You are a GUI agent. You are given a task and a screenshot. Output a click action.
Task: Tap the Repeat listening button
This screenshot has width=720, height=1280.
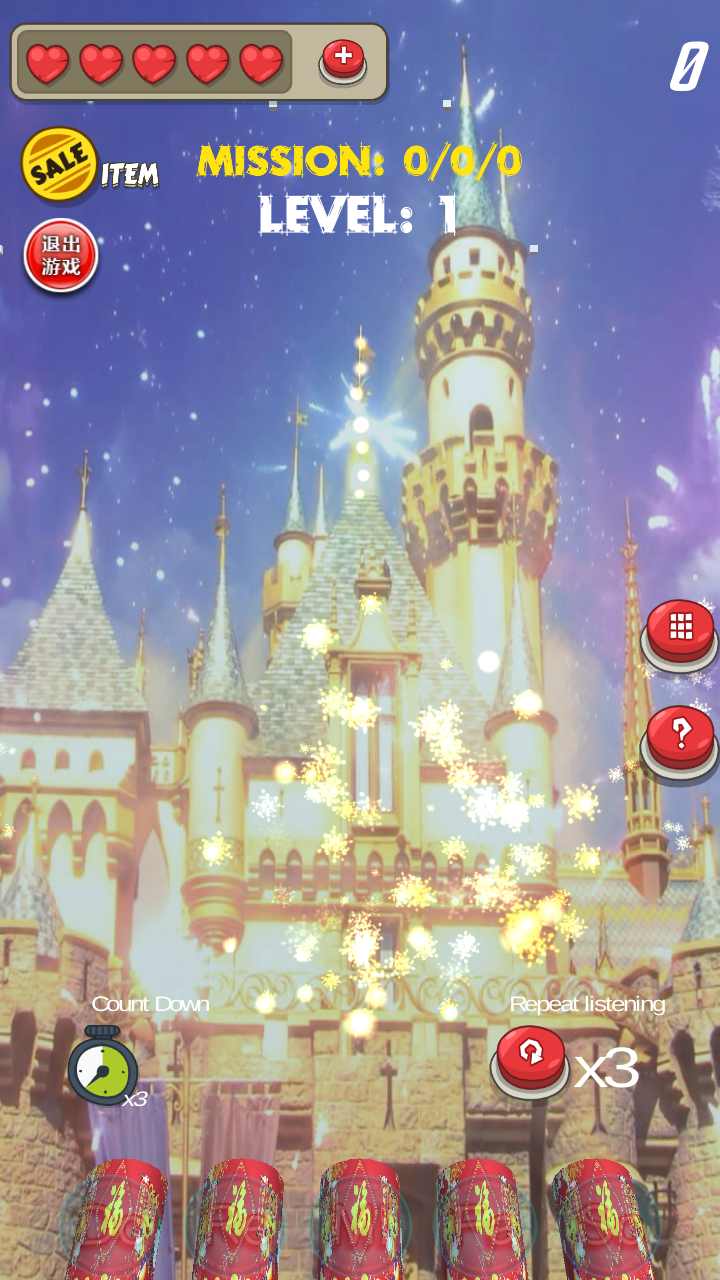pos(530,1057)
